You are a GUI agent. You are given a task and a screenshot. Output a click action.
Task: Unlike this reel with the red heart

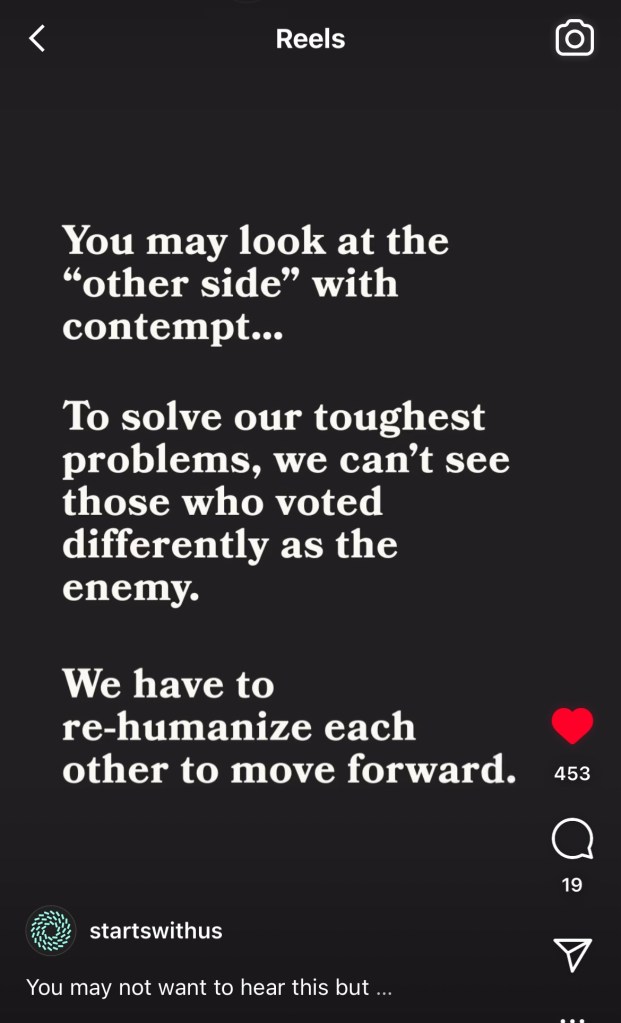point(572,726)
